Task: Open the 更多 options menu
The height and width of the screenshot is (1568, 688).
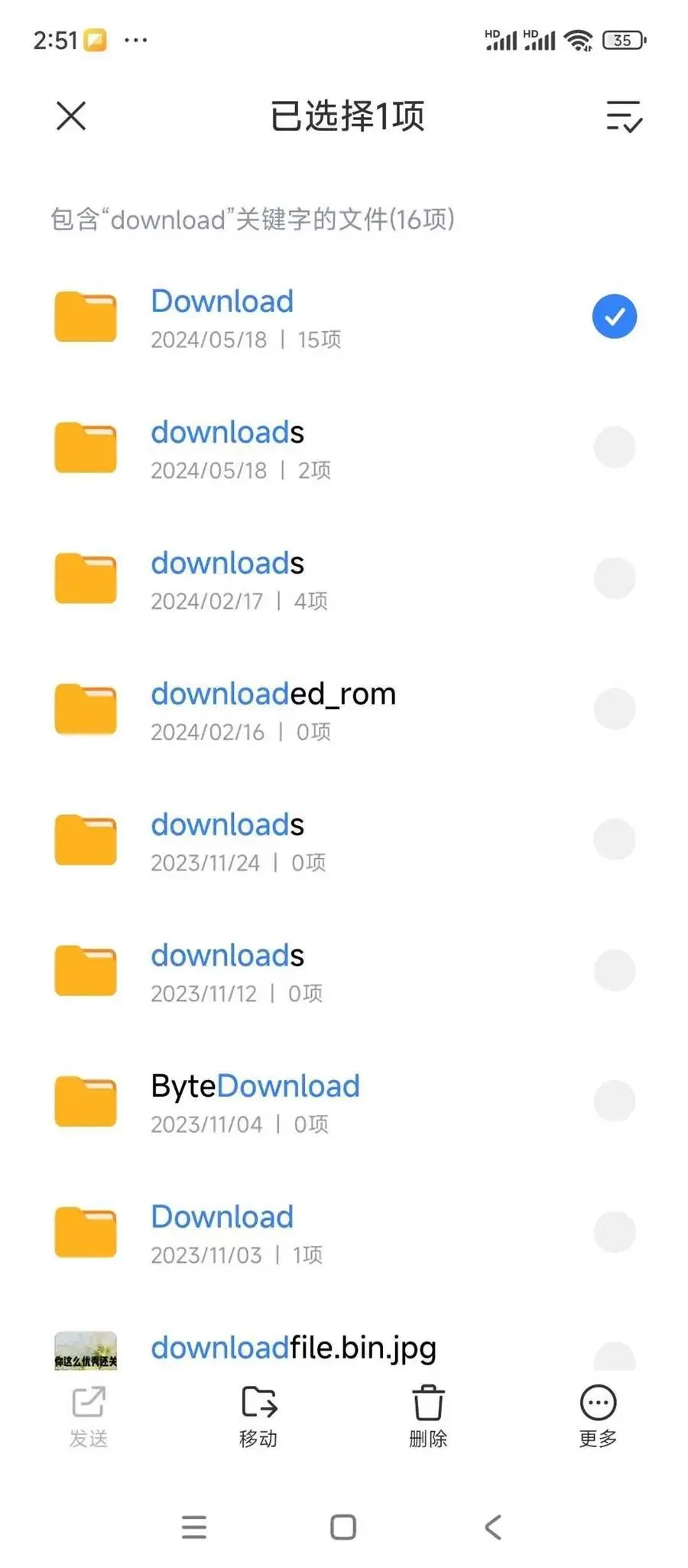Action: tap(598, 1417)
